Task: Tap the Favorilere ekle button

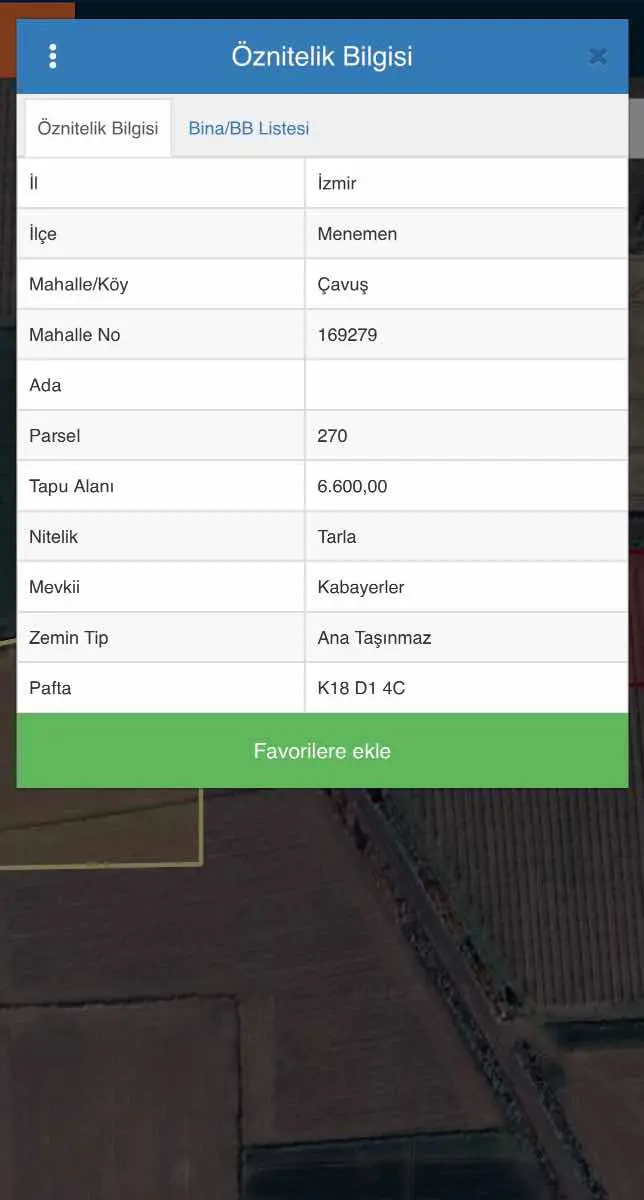Action: tap(322, 751)
